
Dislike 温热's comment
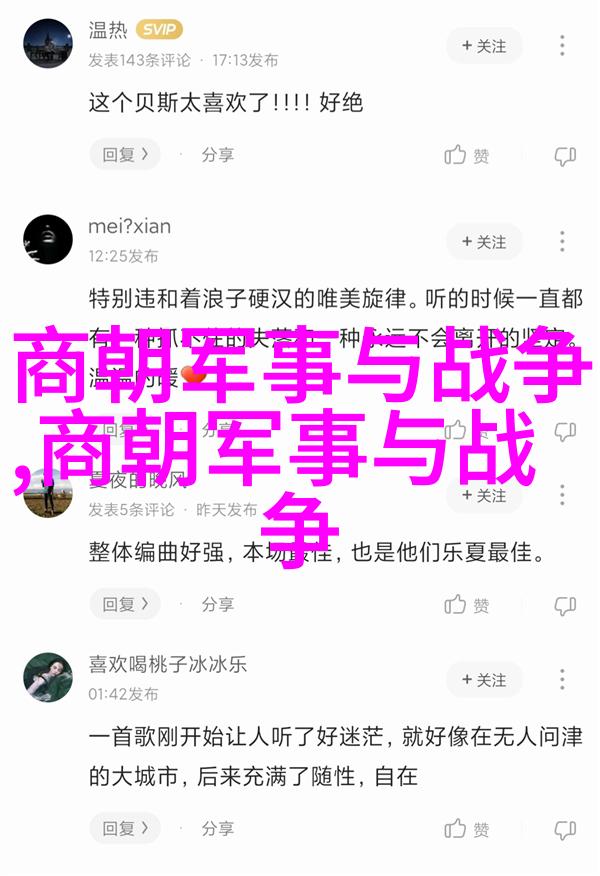tap(565, 155)
